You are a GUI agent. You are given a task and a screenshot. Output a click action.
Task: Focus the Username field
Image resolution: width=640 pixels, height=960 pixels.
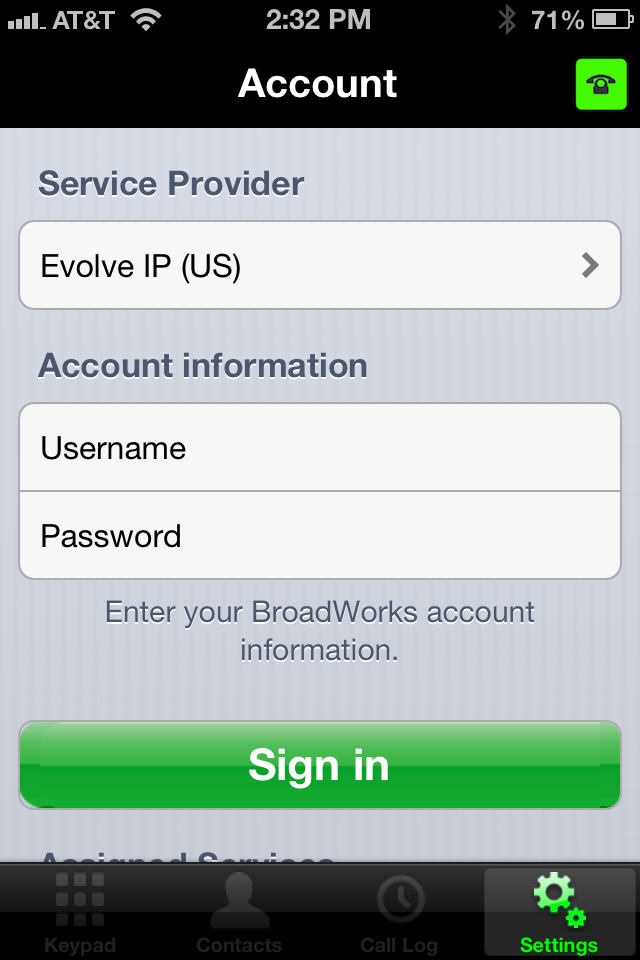(320, 448)
